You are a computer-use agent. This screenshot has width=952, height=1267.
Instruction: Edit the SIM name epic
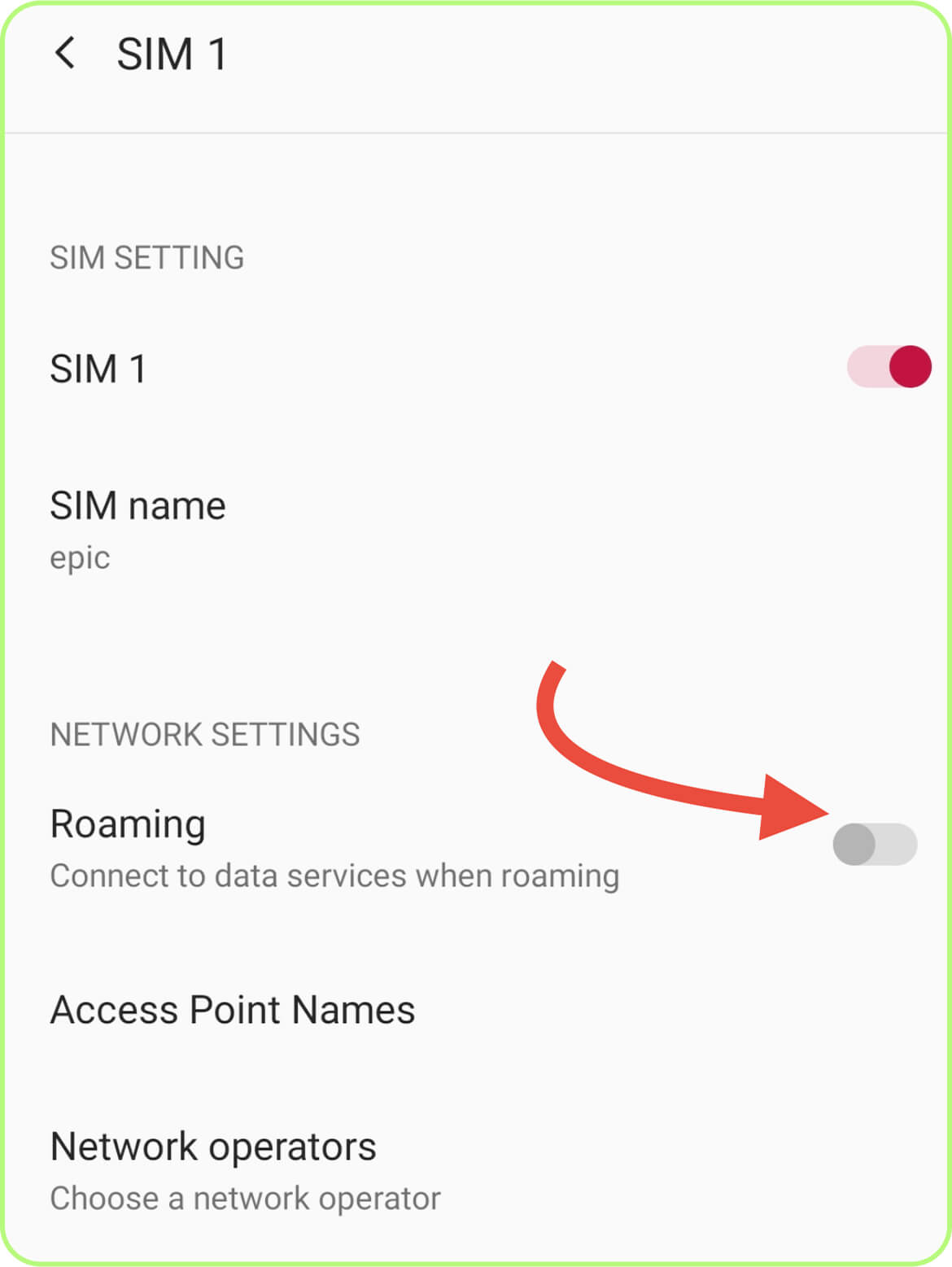point(138,529)
